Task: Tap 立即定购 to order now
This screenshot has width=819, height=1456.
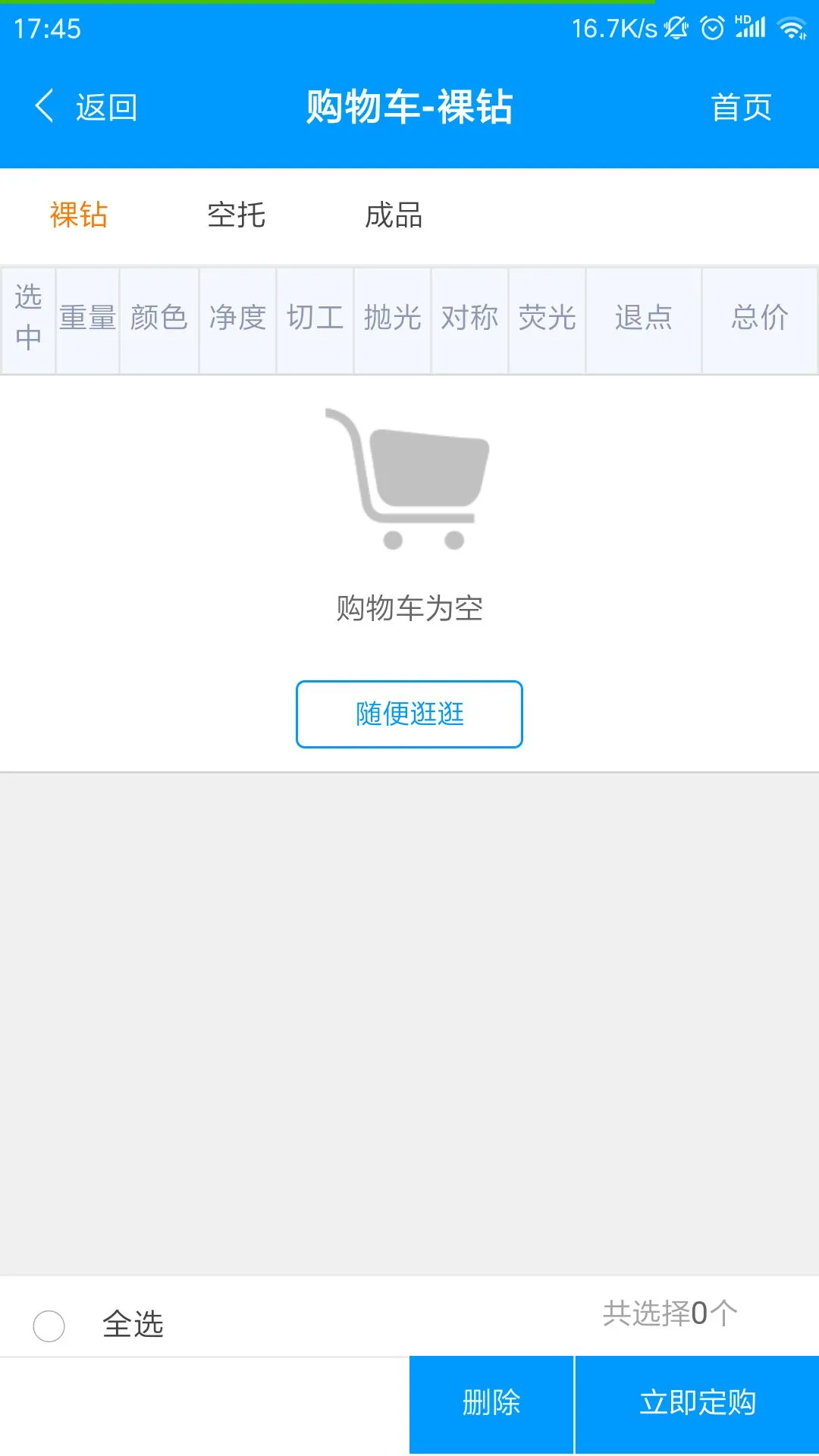Action: tap(698, 1402)
